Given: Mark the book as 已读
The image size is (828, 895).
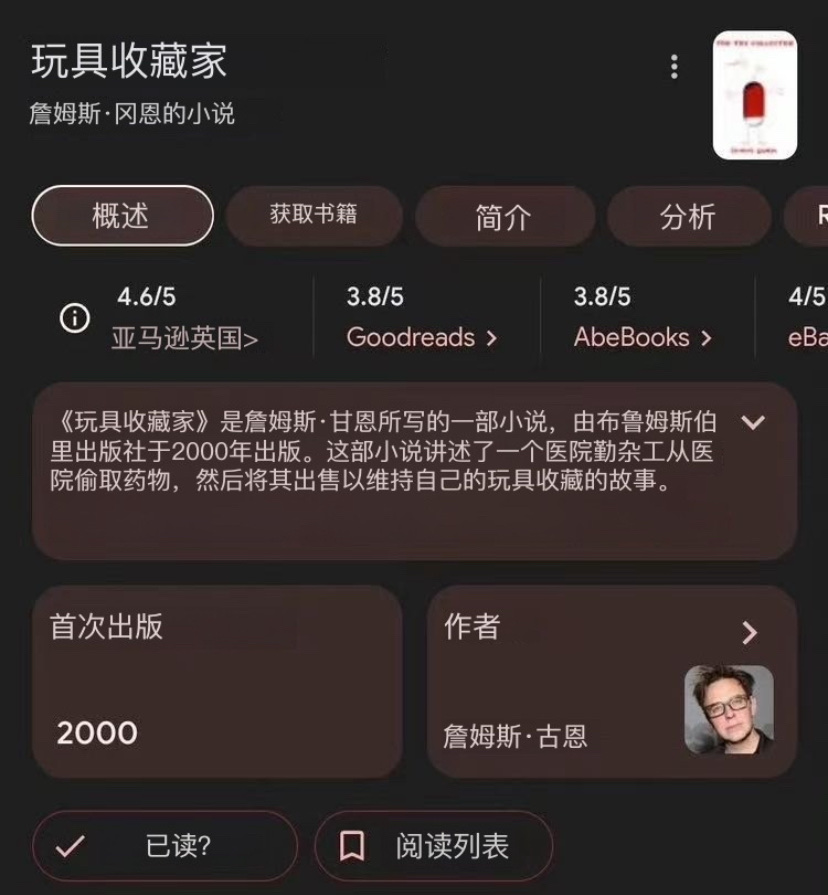Looking at the screenshot, I should [x=164, y=846].
